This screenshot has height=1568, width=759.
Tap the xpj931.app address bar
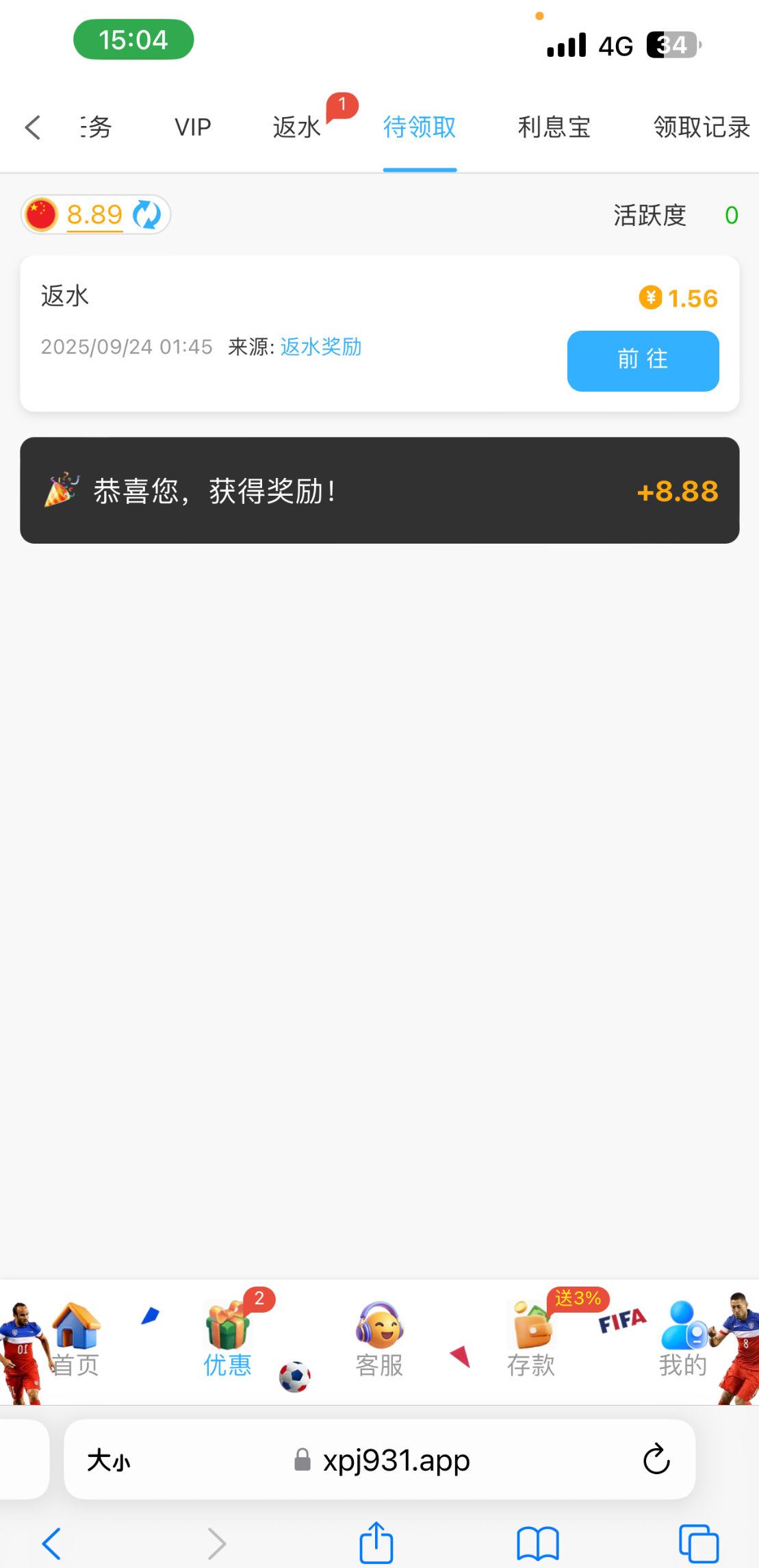(x=396, y=1460)
